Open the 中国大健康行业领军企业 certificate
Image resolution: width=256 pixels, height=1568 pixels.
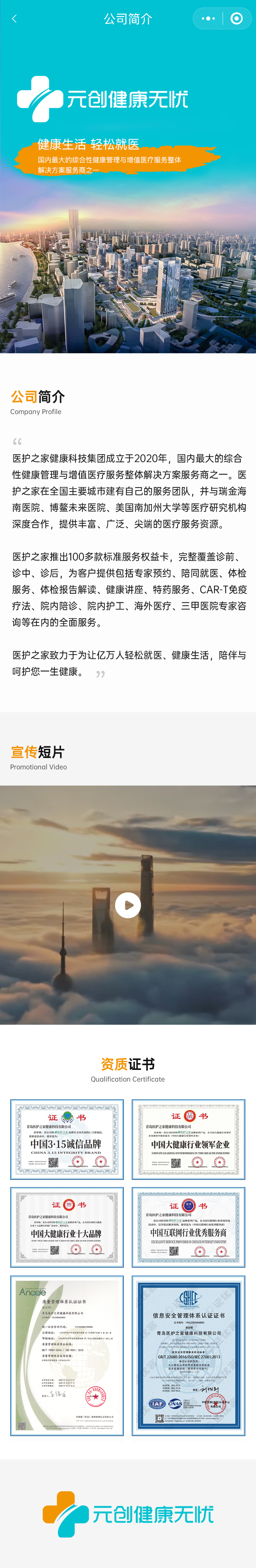(x=188, y=1140)
